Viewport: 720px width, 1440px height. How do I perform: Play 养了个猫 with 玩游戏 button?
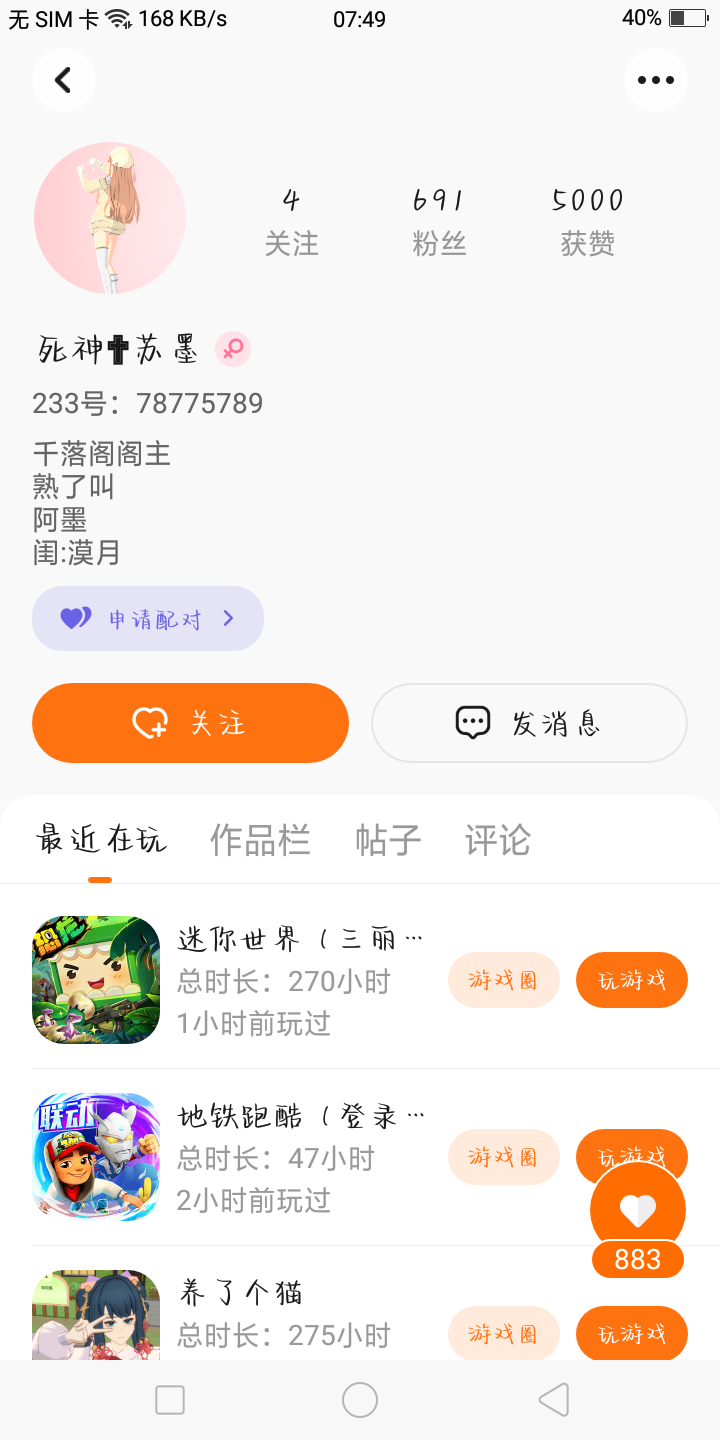click(x=632, y=1333)
